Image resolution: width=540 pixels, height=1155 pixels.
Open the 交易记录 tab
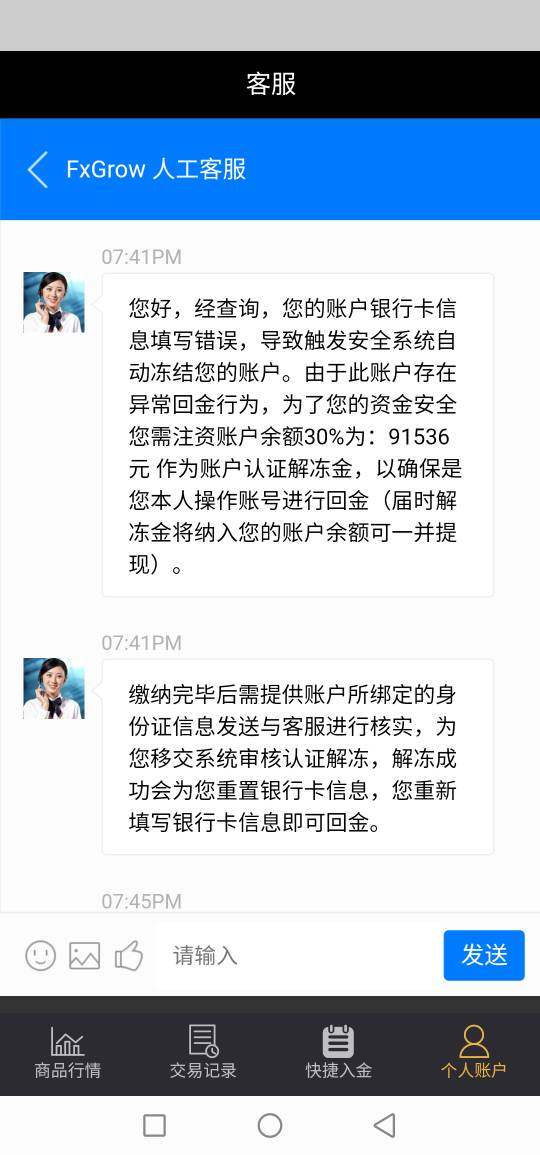[203, 1052]
